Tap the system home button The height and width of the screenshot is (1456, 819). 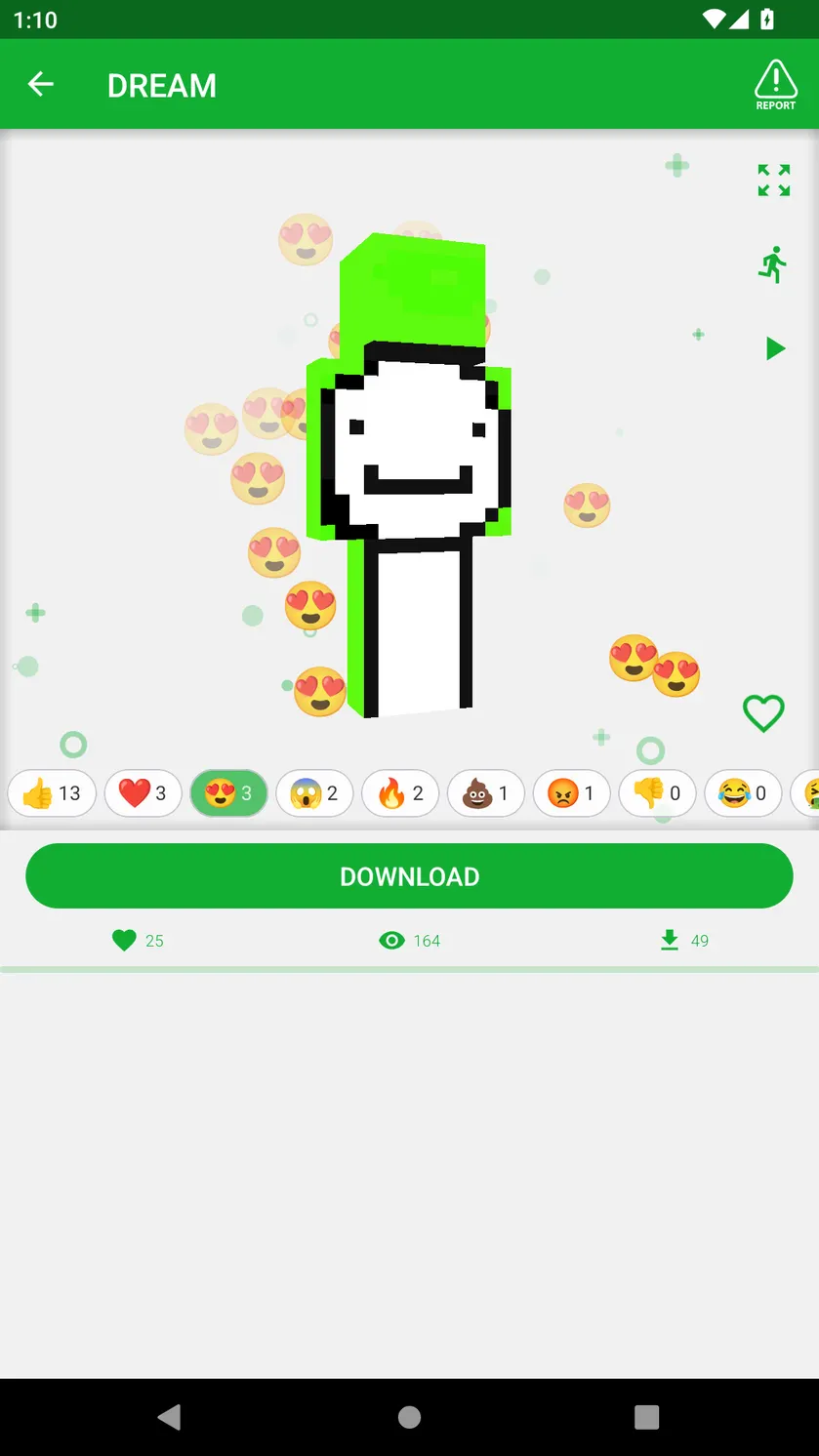point(410,1417)
